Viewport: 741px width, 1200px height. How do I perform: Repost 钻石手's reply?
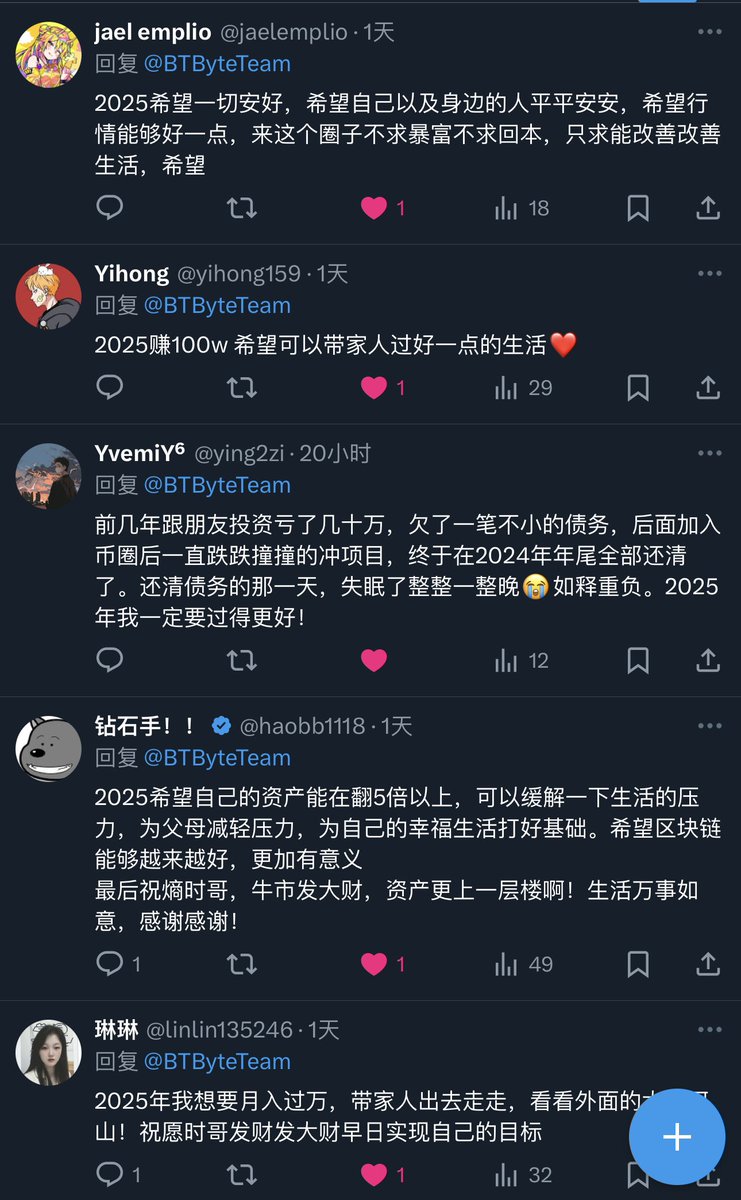(x=241, y=964)
